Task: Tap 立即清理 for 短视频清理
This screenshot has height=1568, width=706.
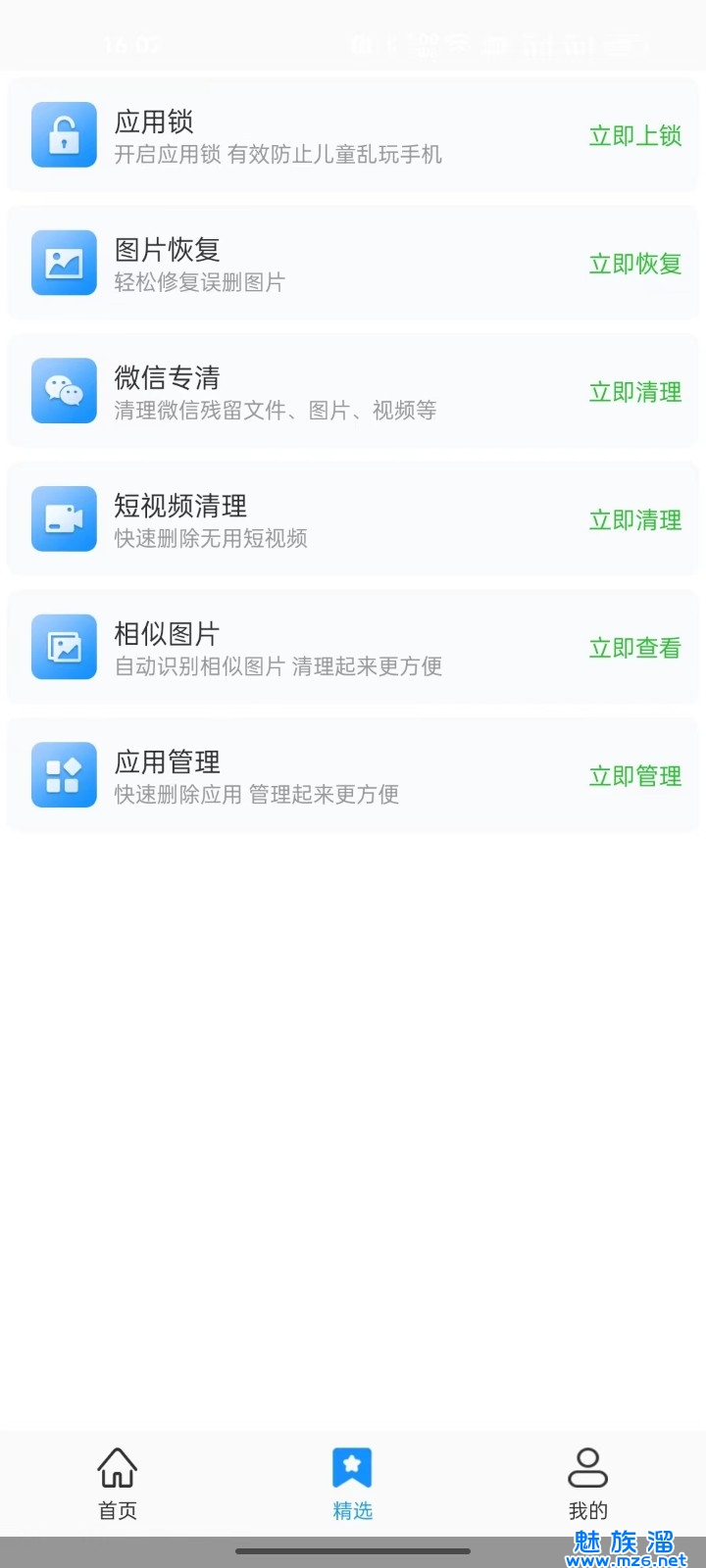Action: pos(634,520)
